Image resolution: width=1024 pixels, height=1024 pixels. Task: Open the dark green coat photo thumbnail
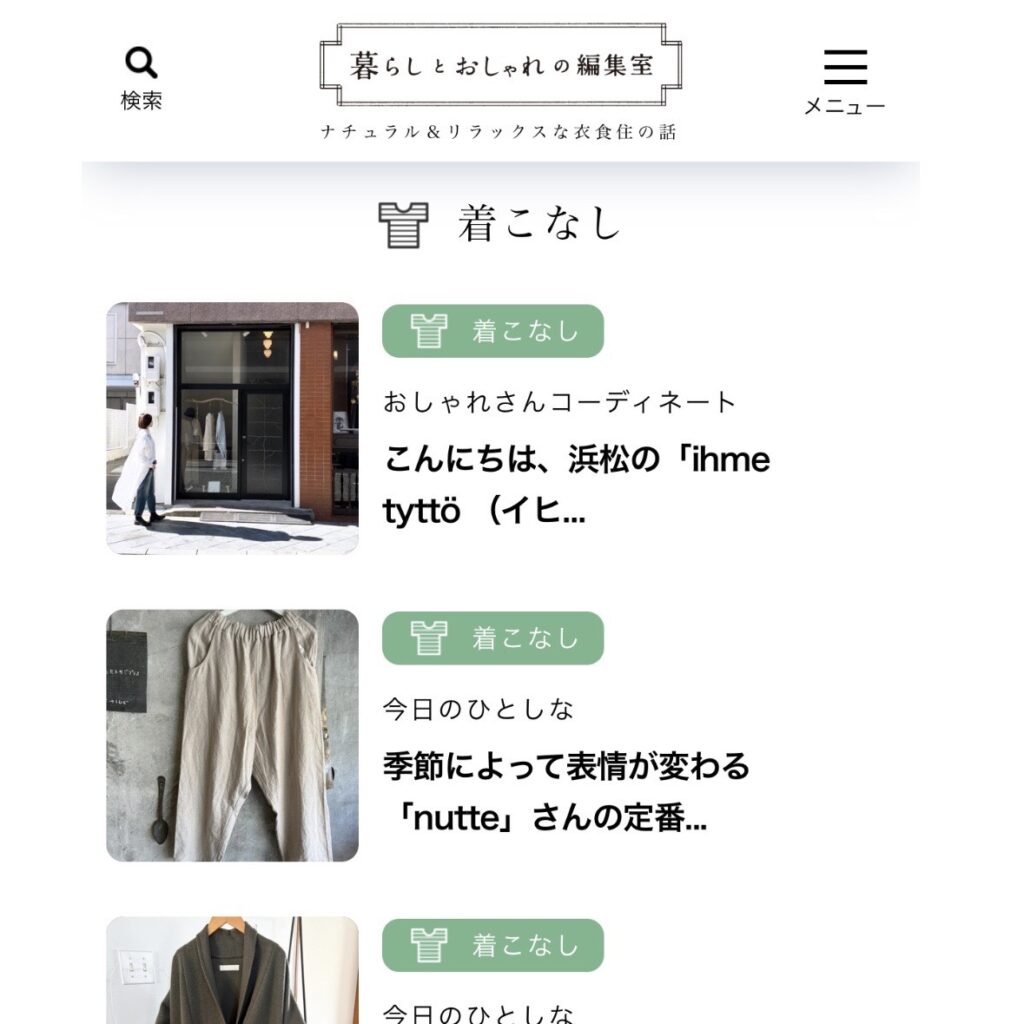pos(232,970)
